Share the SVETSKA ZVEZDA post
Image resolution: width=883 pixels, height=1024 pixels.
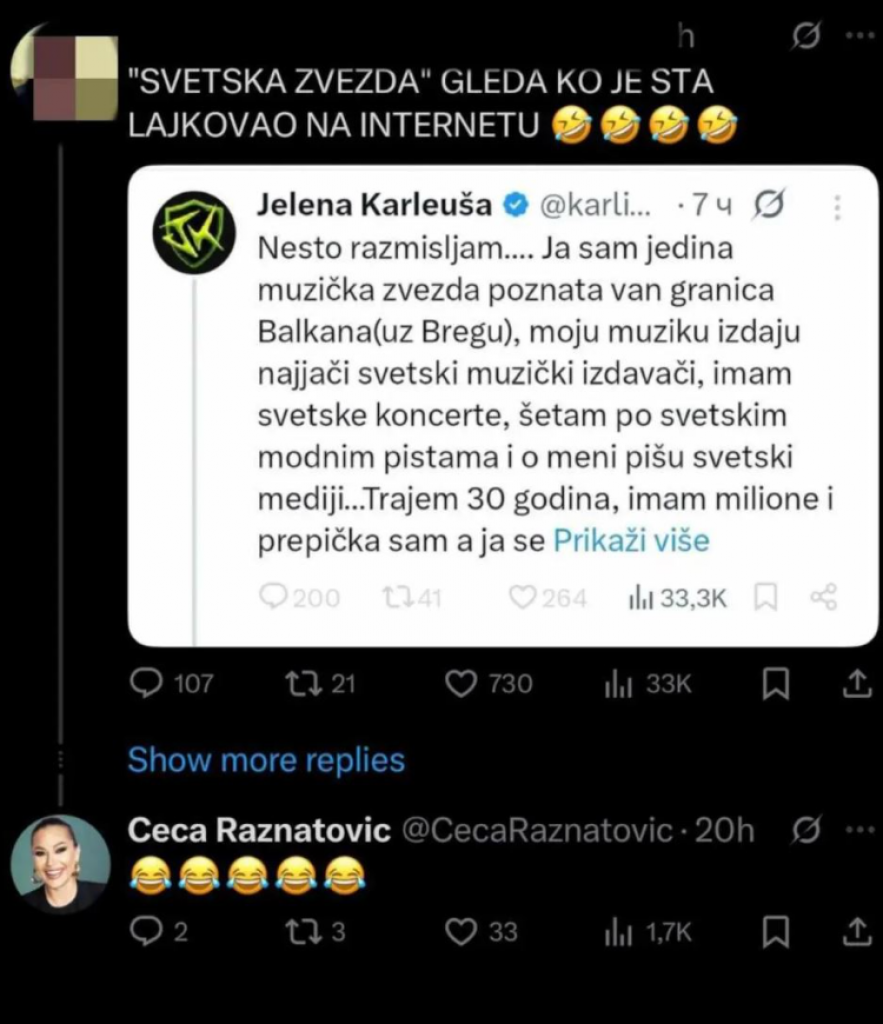click(x=856, y=683)
